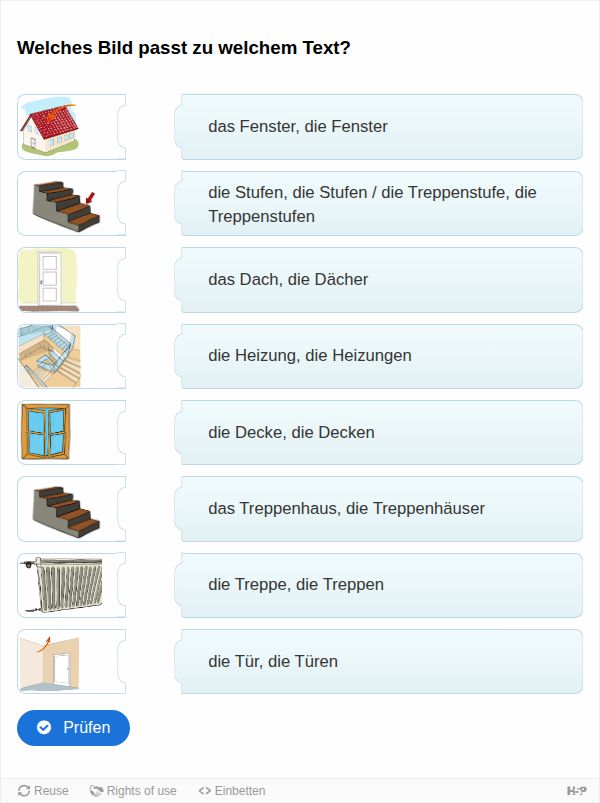The height and width of the screenshot is (803, 600).
Task: Select the 'die Treppe, die Treppen' card
Action: tap(380, 585)
